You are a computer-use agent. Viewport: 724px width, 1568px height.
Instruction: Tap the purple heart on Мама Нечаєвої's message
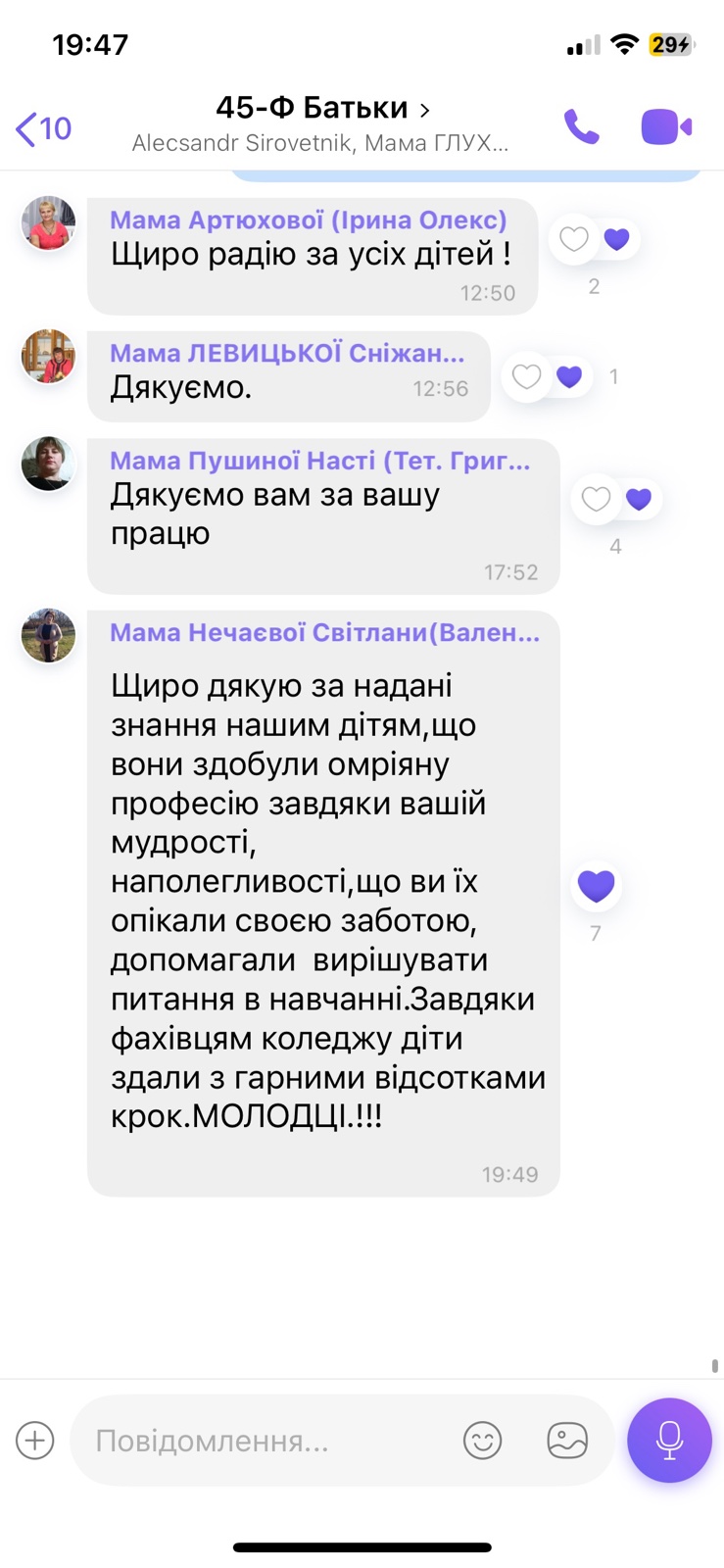(596, 886)
